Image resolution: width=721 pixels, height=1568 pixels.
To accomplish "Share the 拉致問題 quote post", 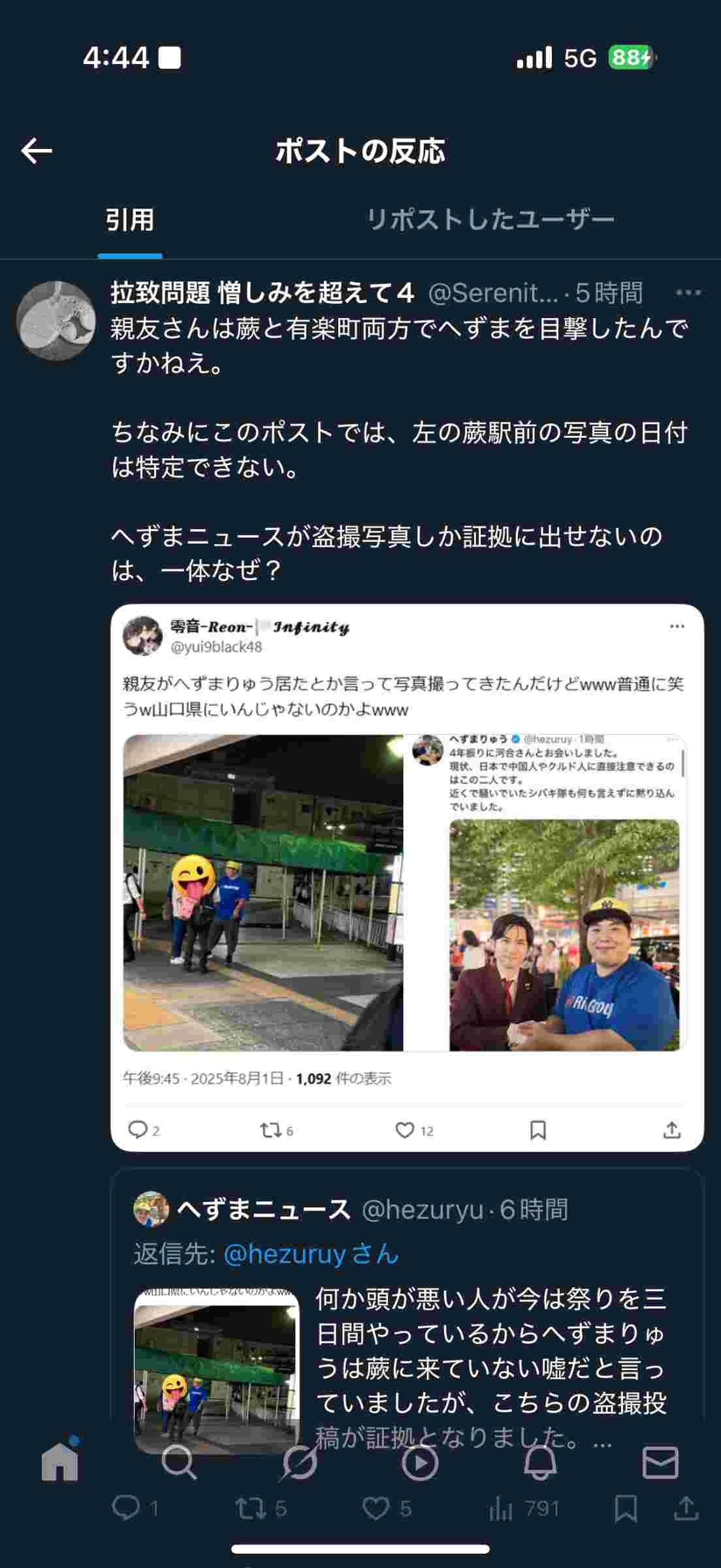I will pyautogui.click(x=686, y=1509).
